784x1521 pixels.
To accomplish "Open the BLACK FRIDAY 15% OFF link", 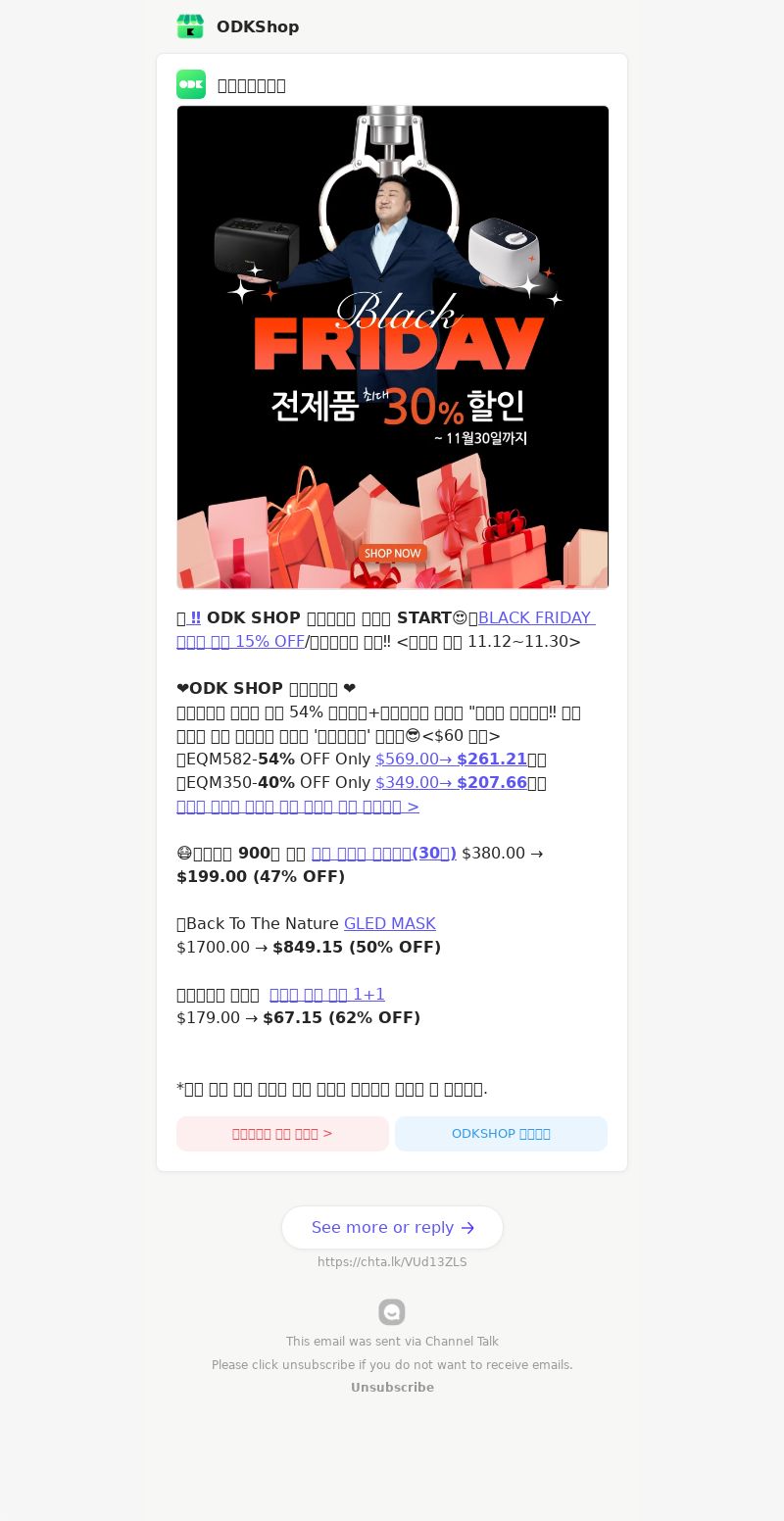I will pyautogui.click(x=535, y=618).
